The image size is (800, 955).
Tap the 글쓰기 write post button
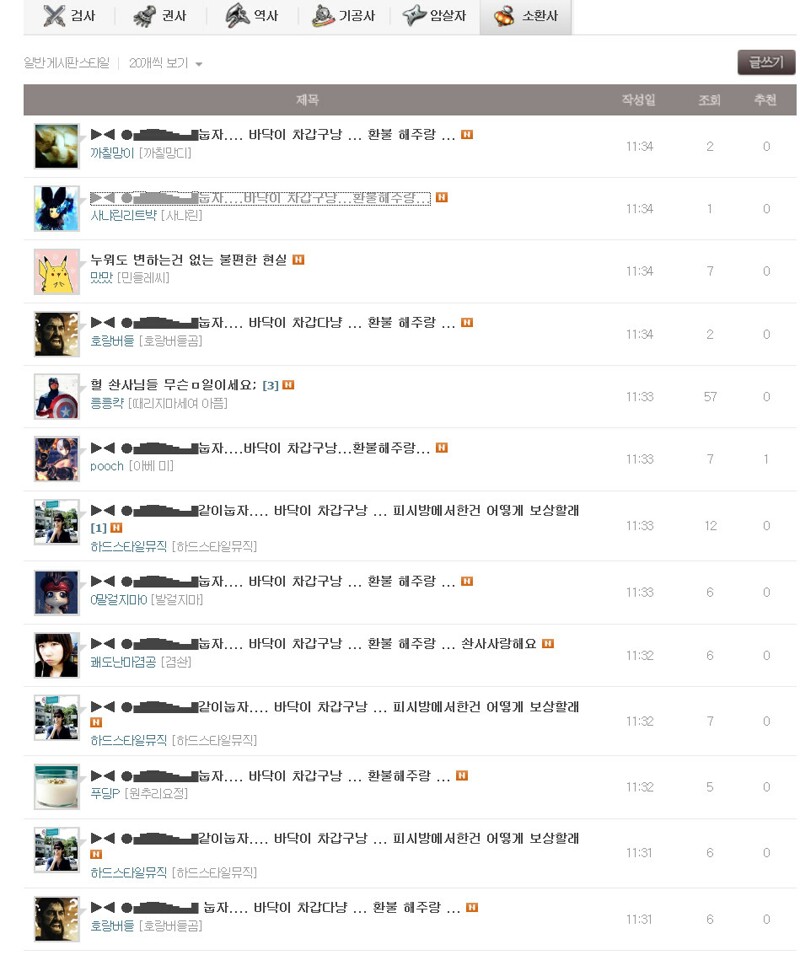pos(766,62)
